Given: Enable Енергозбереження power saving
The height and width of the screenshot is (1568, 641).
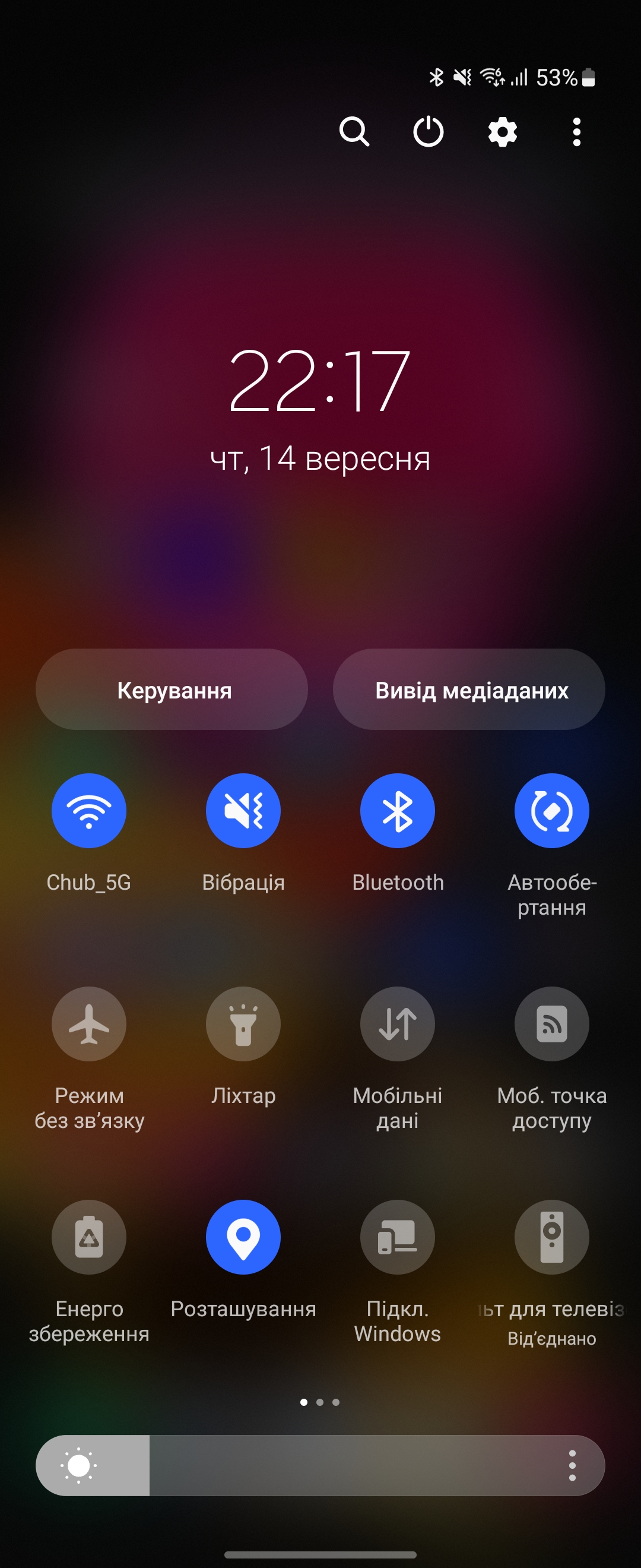Looking at the screenshot, I should pos(89,1237).
